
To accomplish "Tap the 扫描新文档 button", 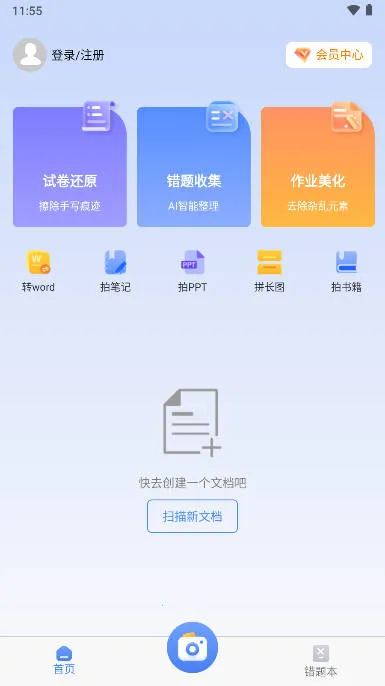I will pos(192,516).
